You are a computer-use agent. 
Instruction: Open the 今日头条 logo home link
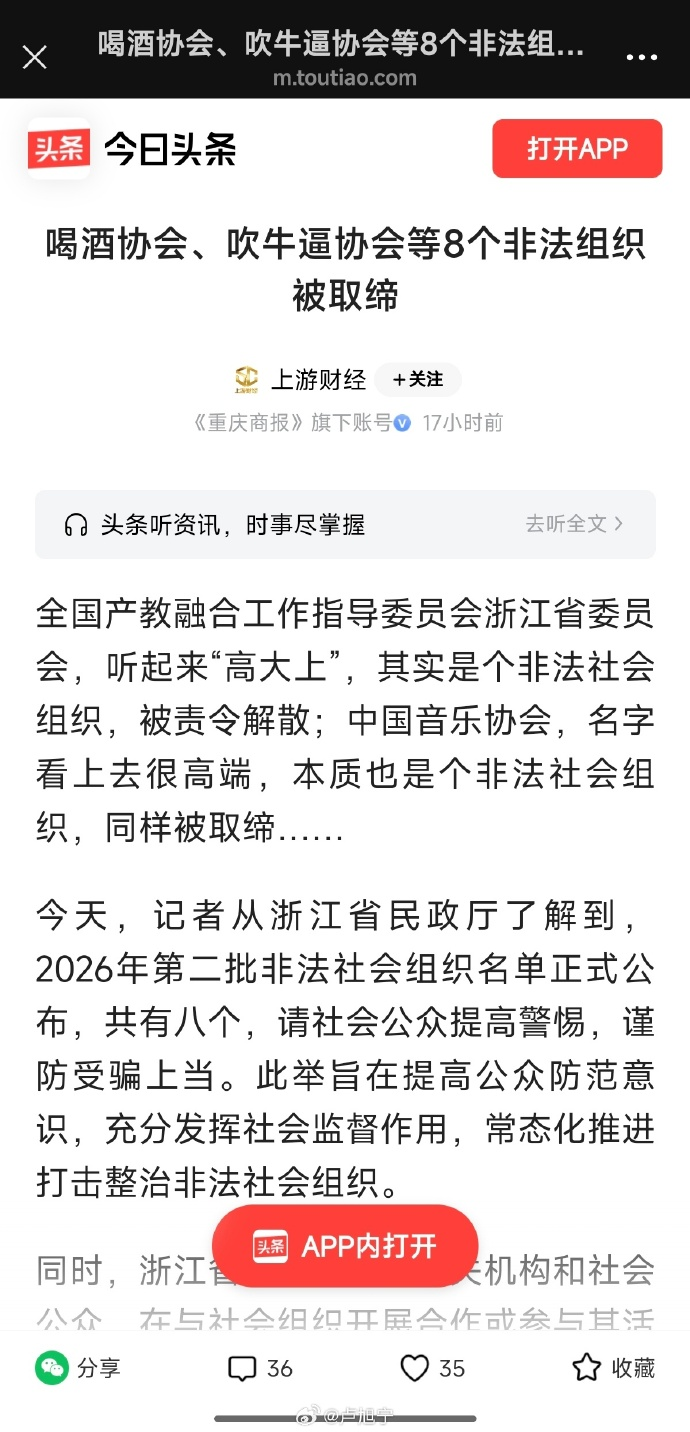[132, 150]
